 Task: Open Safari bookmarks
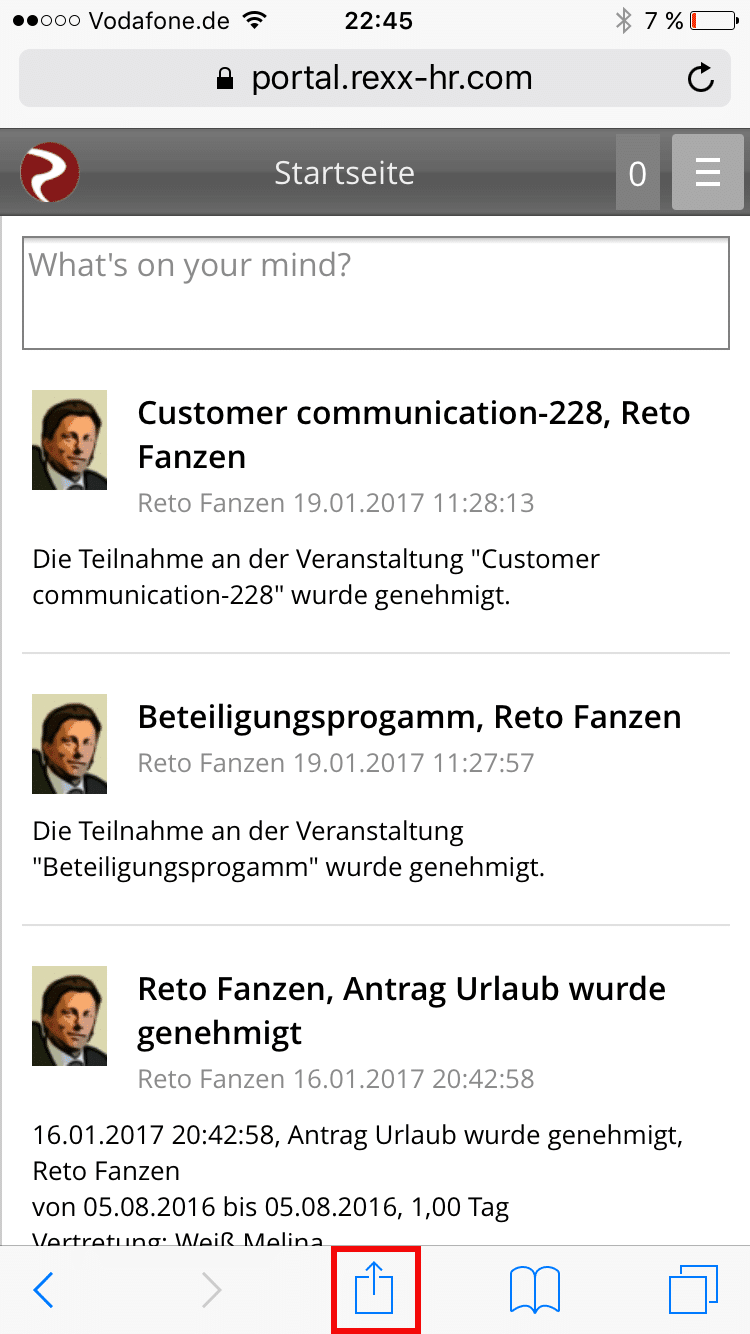click(535, 1290)
